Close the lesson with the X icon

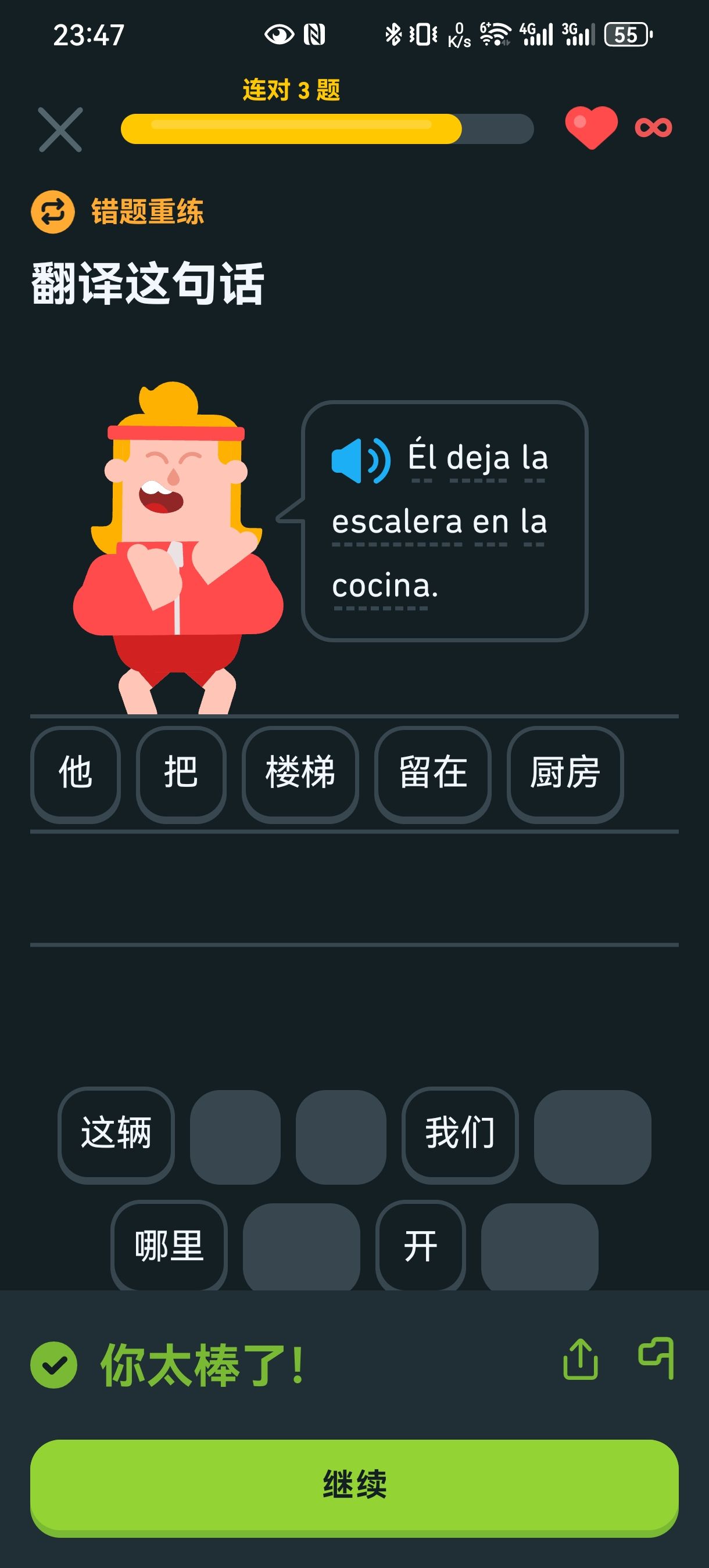pyautogui.click(x=60, y=129)
